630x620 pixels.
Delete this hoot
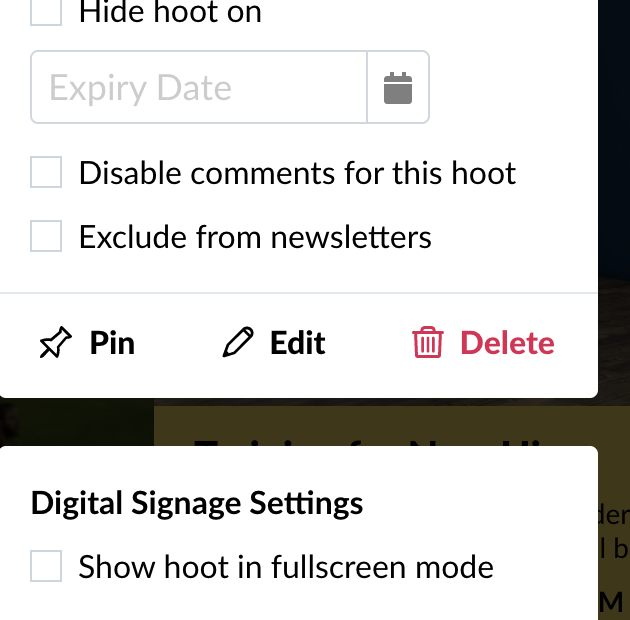(x=484, y=343)
